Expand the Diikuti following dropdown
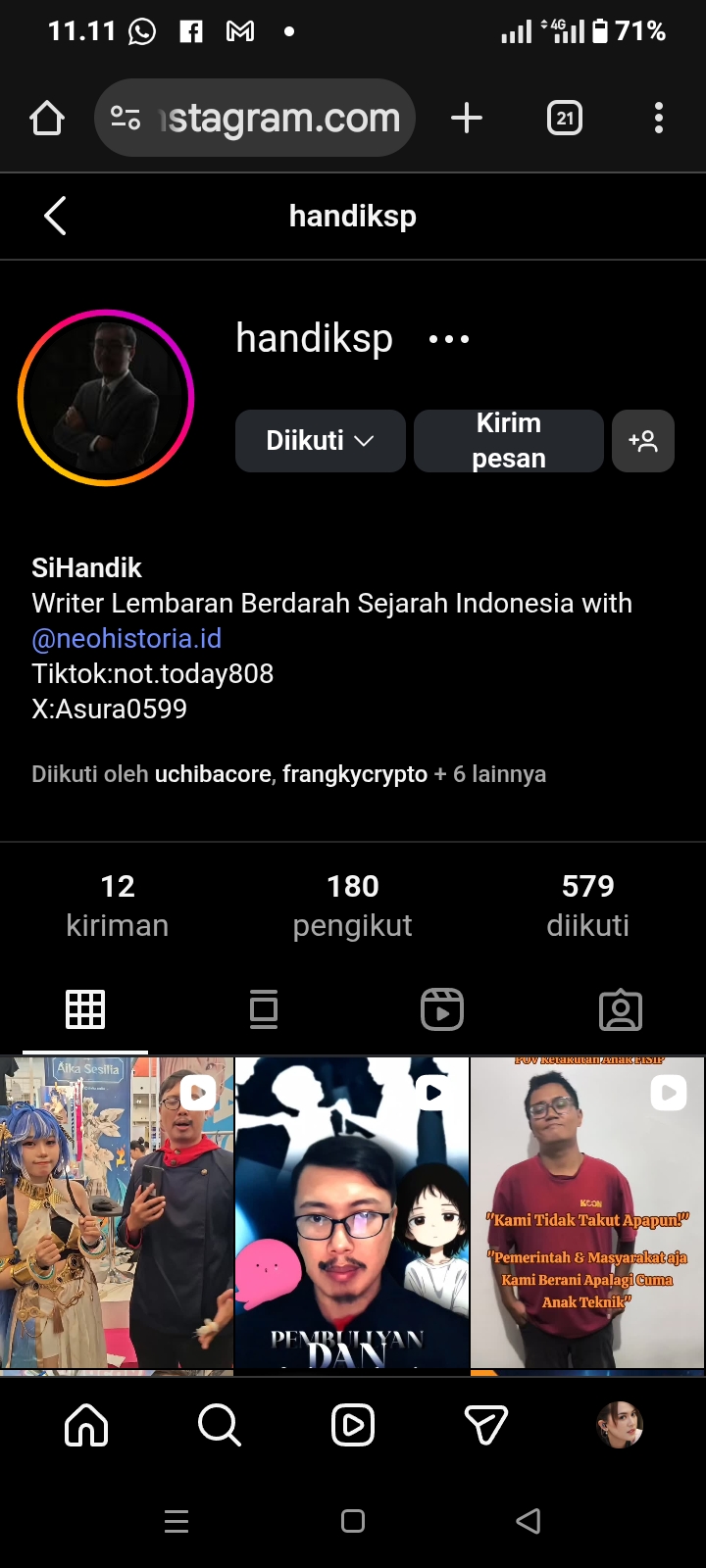Image resolution: width=706 pixels, height=1568 pixels. point(320,441)
